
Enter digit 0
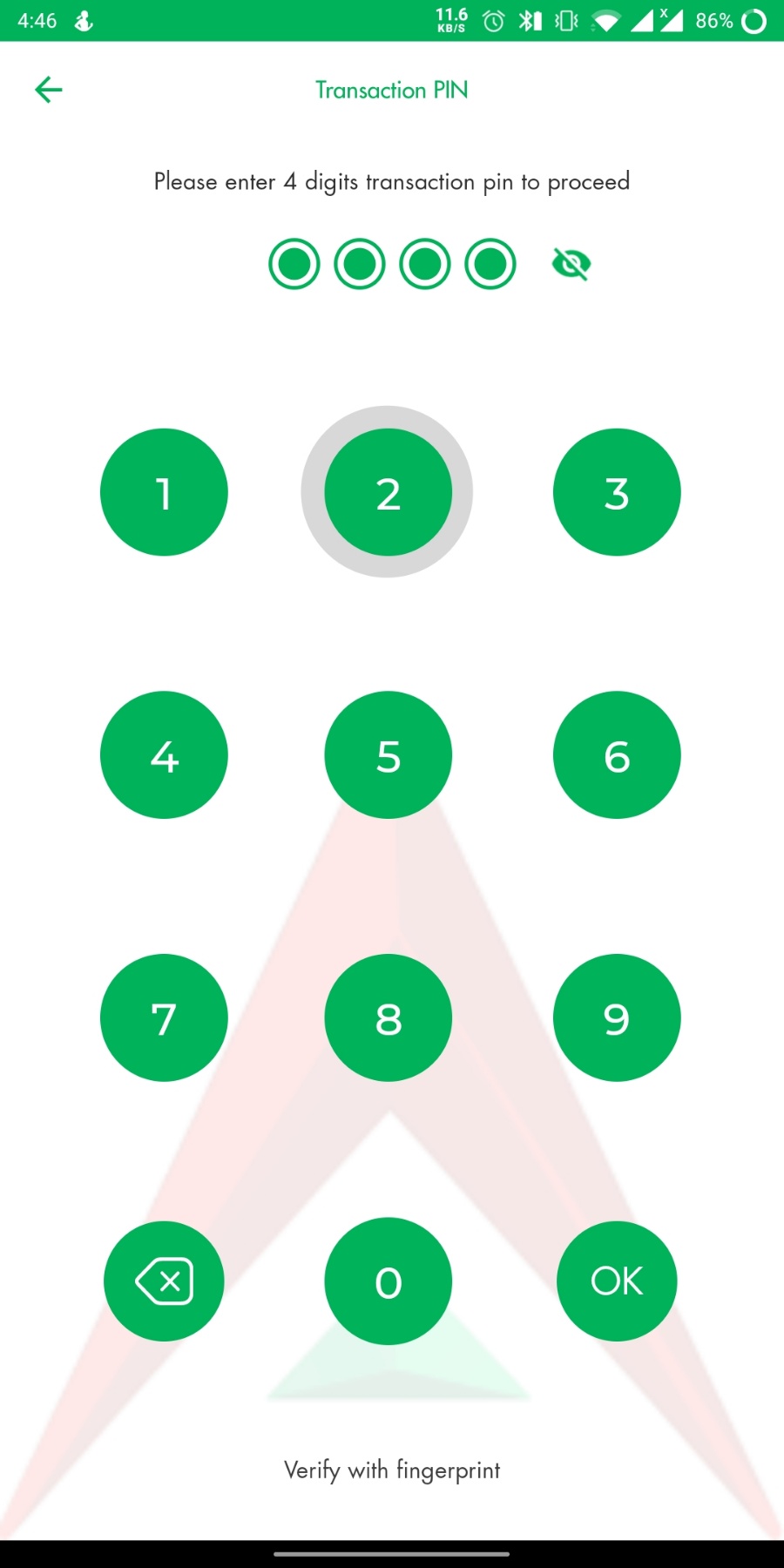coord(388,1281)
